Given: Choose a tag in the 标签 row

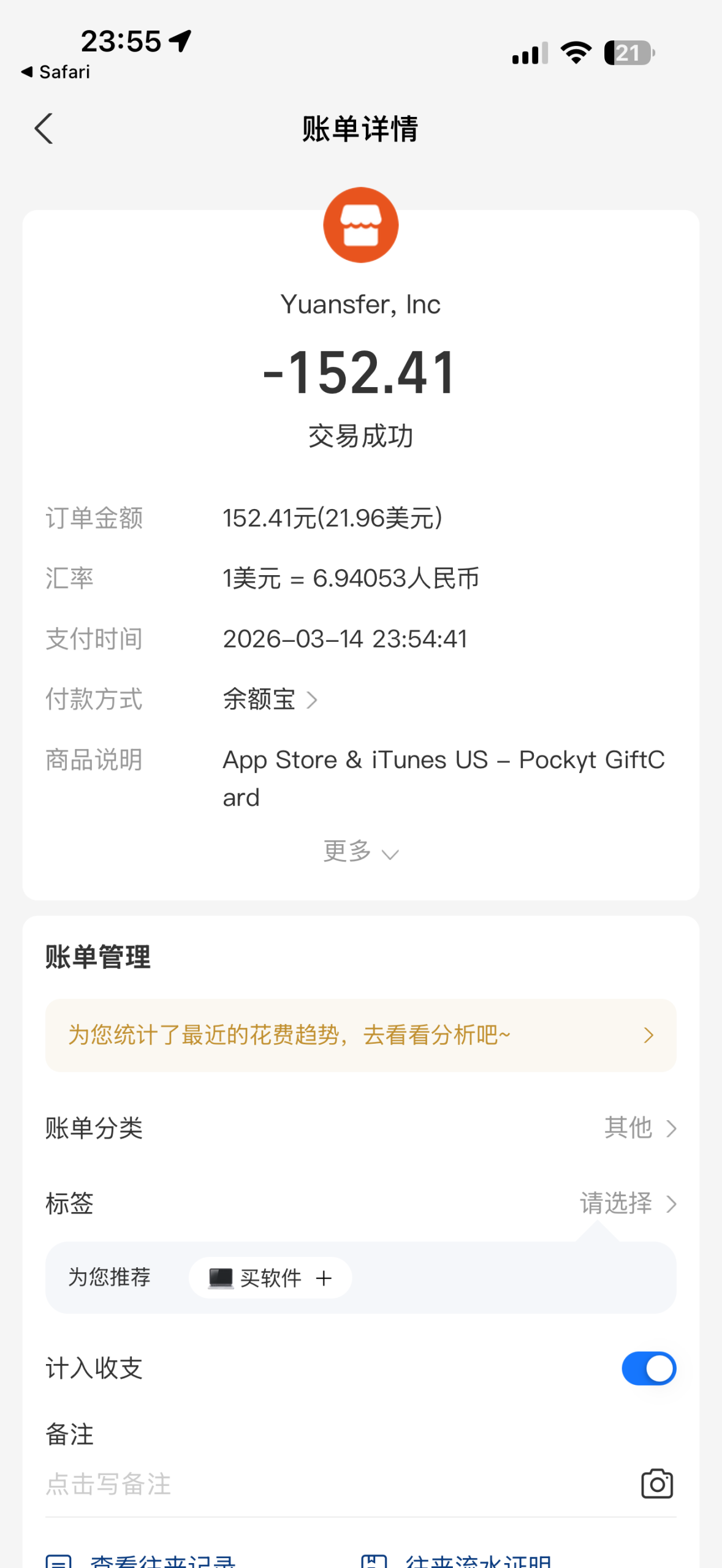Looking at the screenshot, I should click(x=628, y=1204).
